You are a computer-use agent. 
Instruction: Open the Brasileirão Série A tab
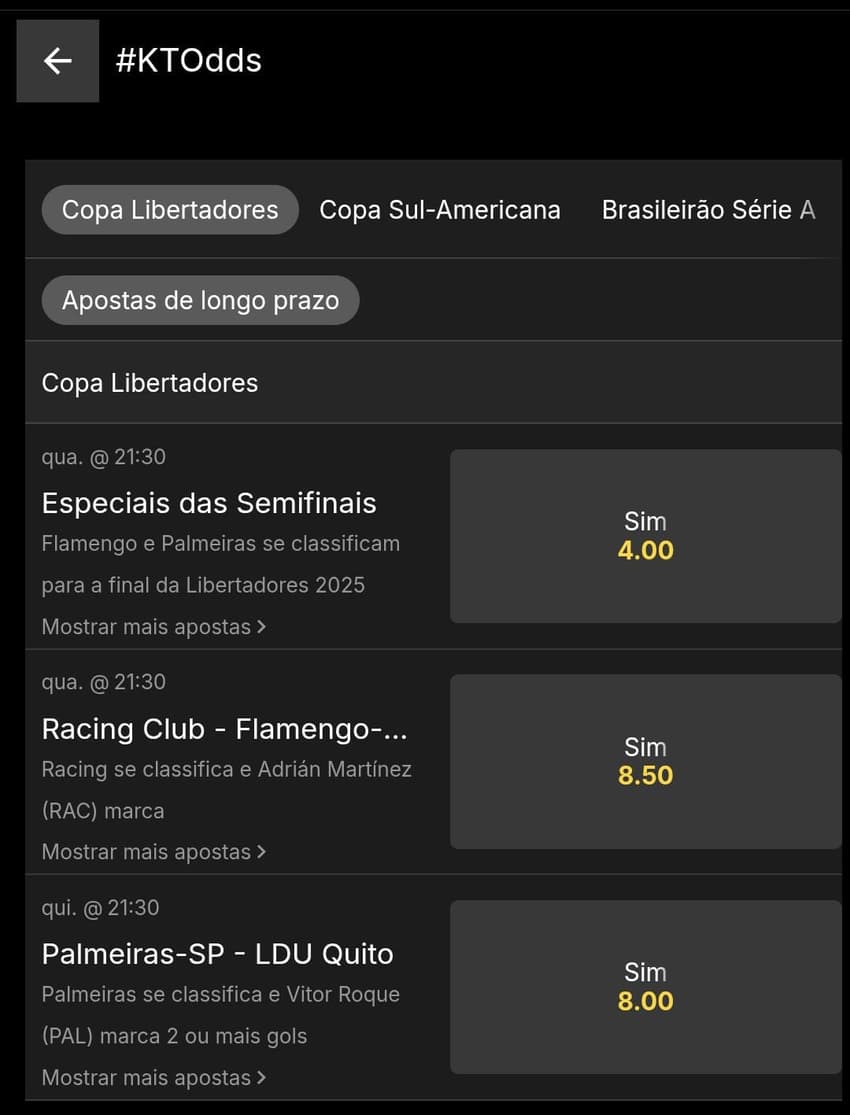tap(708, 210)
